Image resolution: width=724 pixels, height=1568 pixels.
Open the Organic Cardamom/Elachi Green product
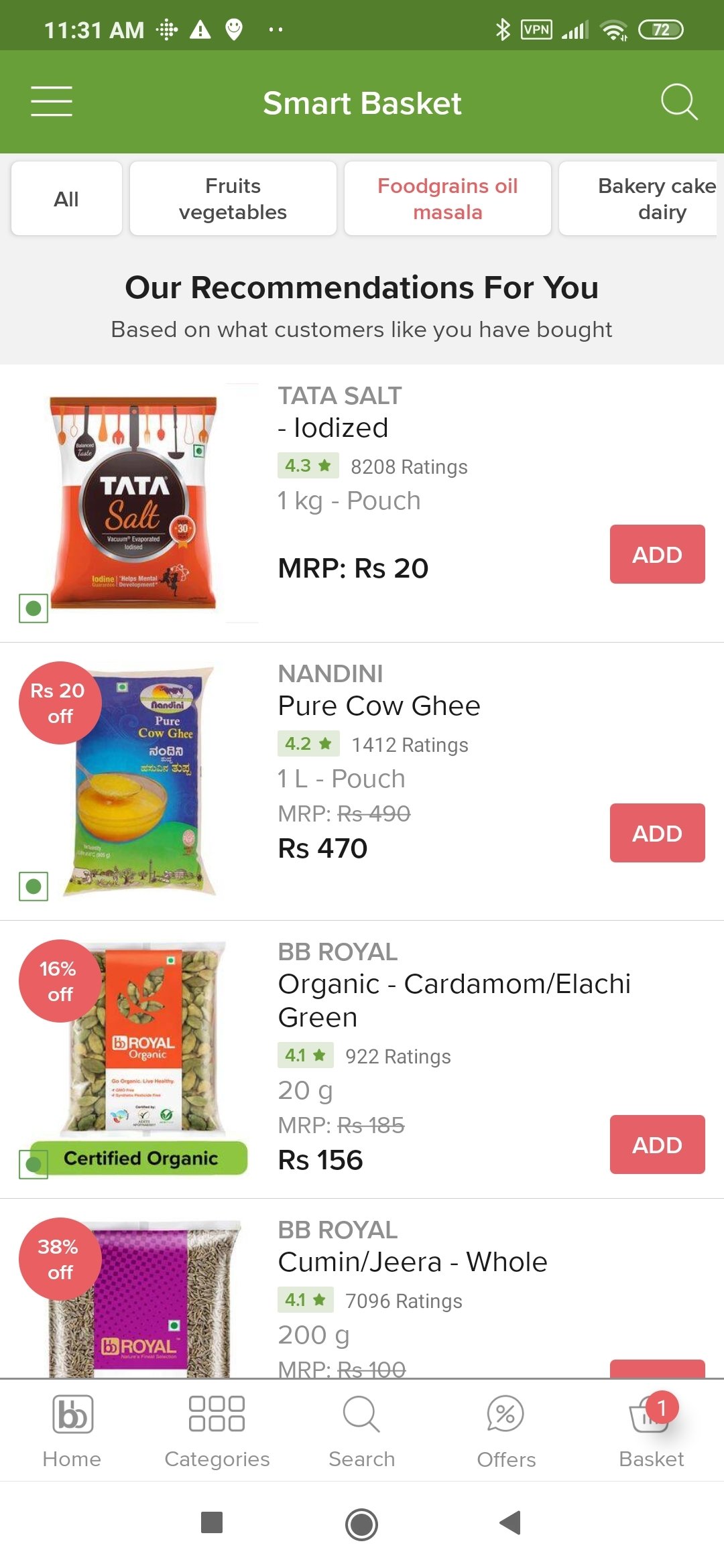(454, 1000)
